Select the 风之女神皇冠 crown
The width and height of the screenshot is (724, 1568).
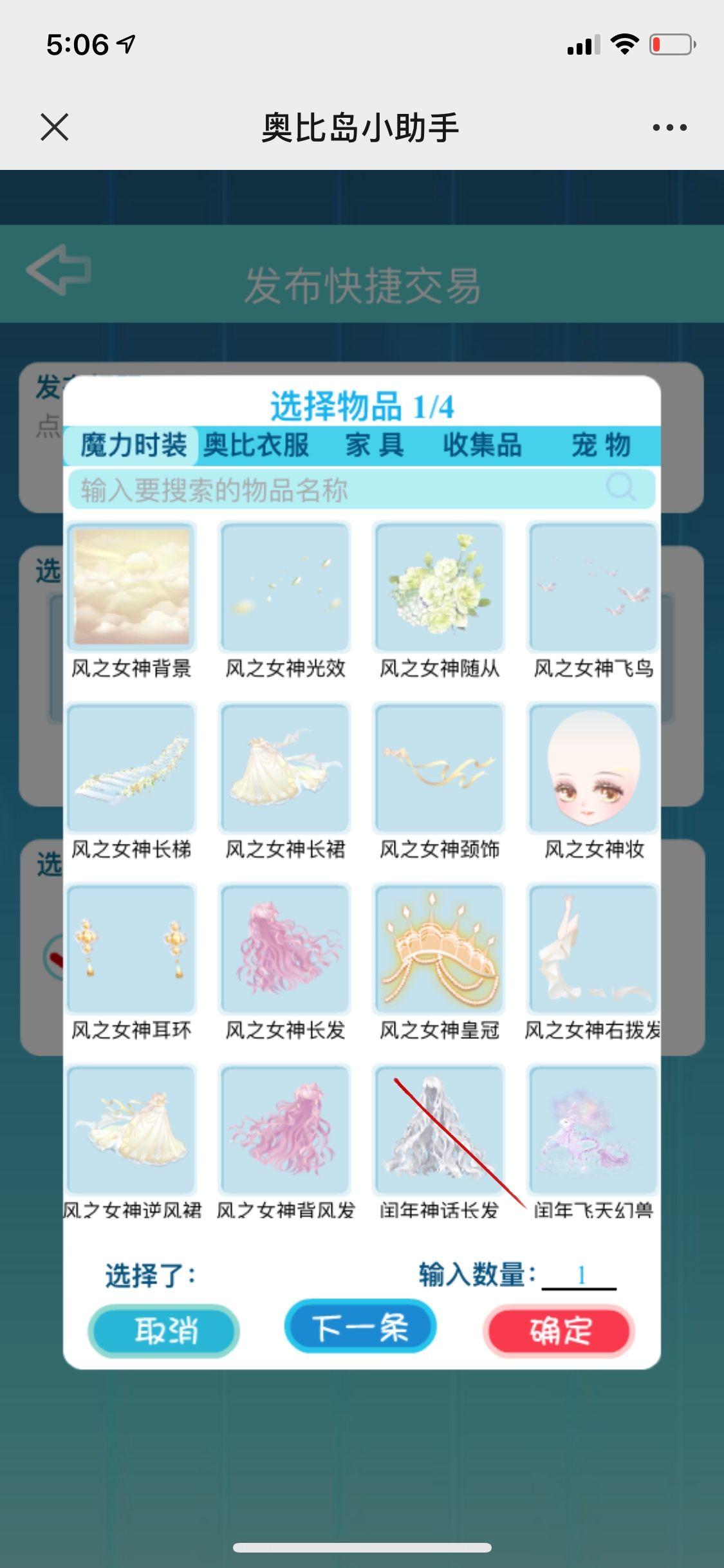click(440, 949)
